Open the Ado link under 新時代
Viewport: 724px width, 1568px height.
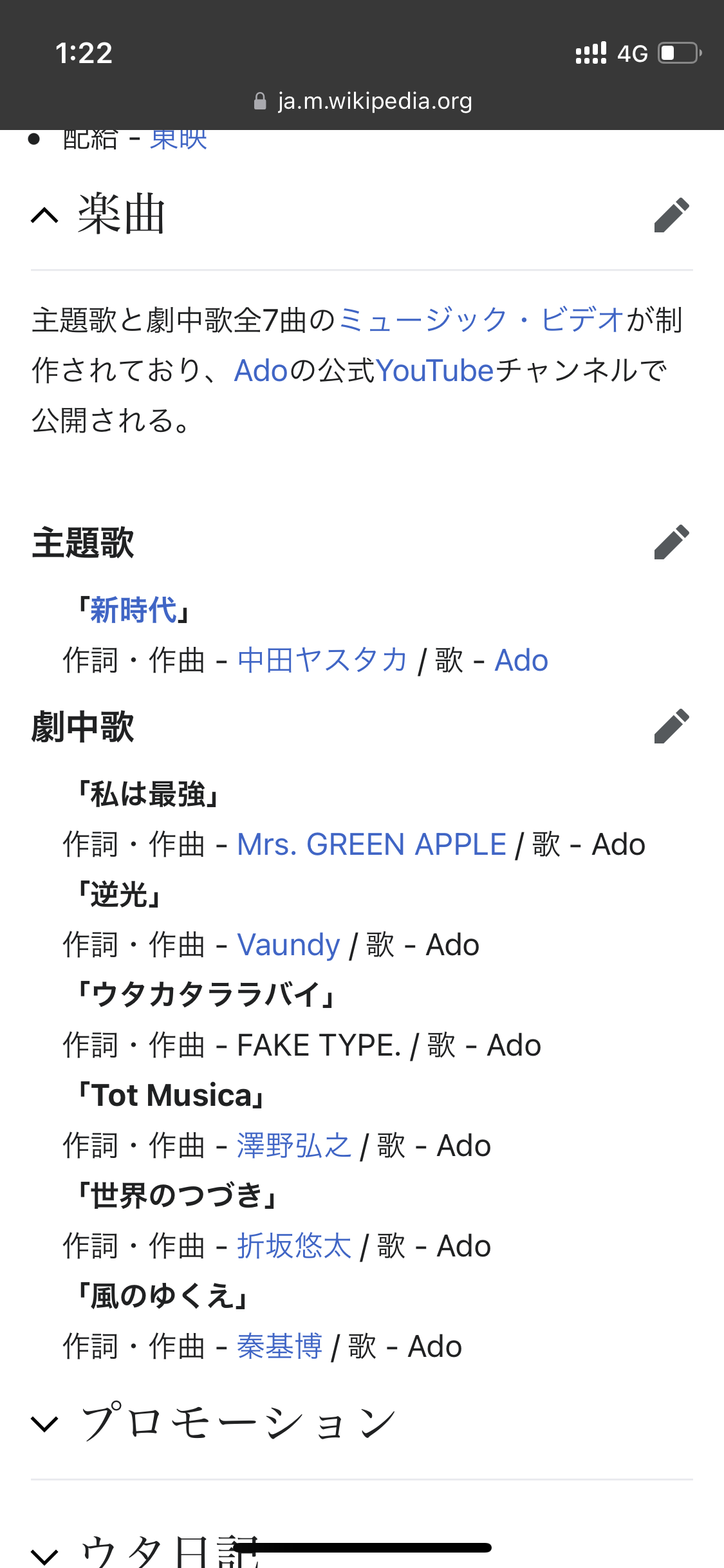[x=521, y=660]
